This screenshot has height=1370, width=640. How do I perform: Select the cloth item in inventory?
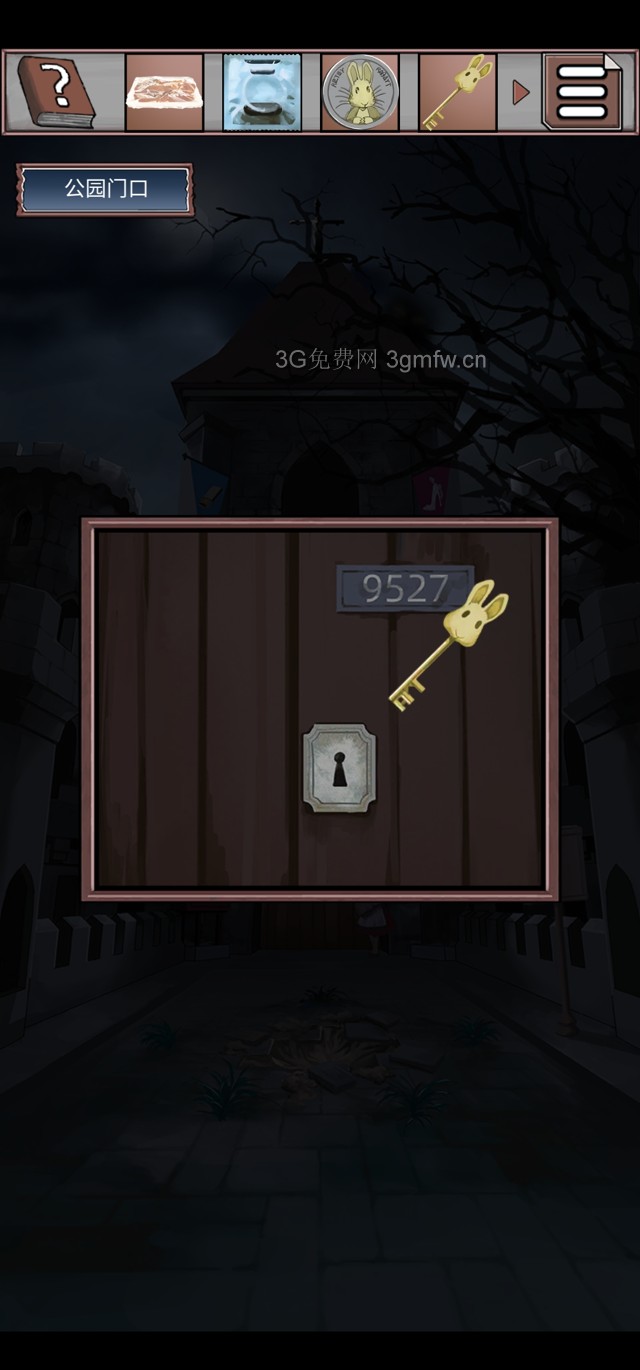pyautogui.click(x=165, y=93)
